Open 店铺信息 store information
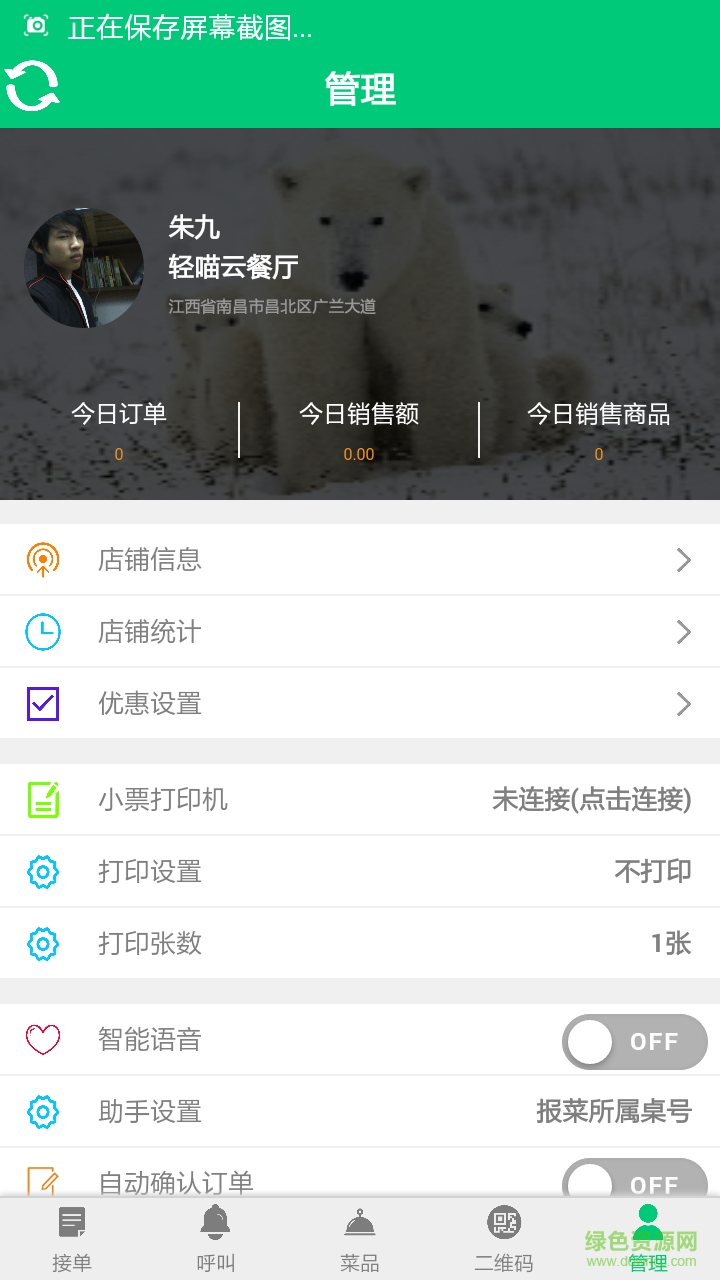The image size is (720, 1280). click(360, 560)
